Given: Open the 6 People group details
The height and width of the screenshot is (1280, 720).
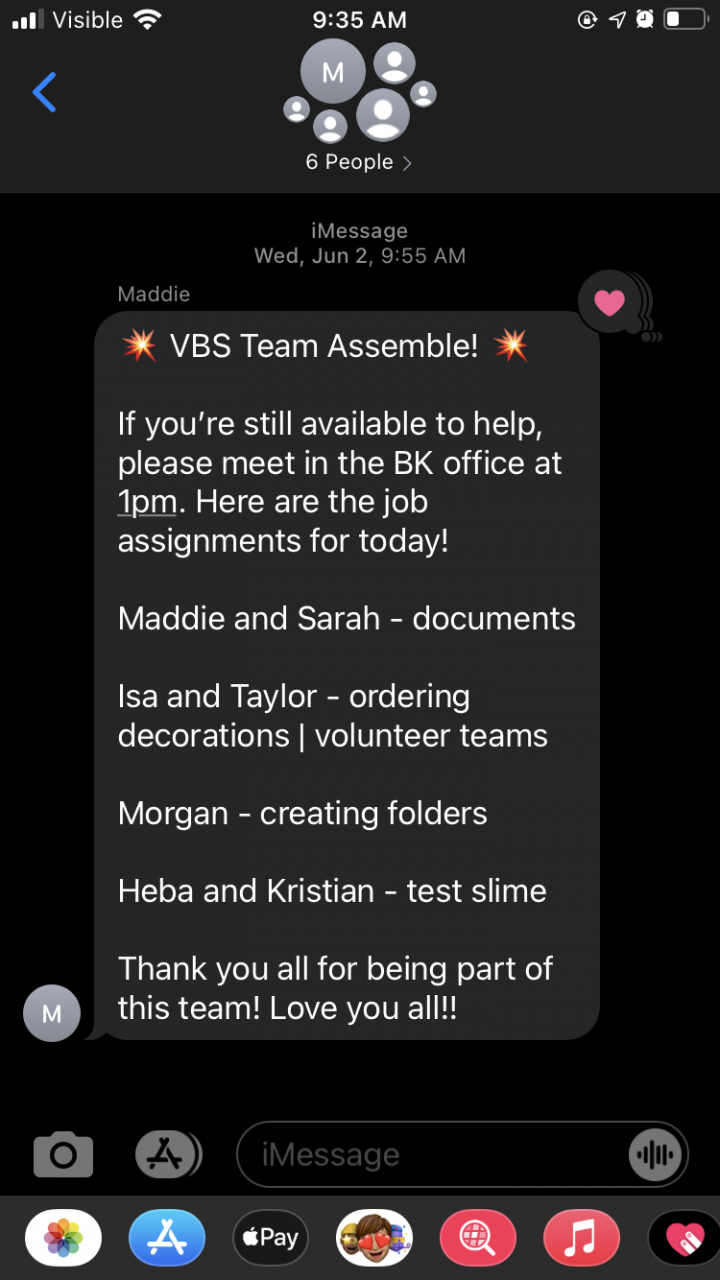Looking at the screenshot, I should tap(358, 162).
